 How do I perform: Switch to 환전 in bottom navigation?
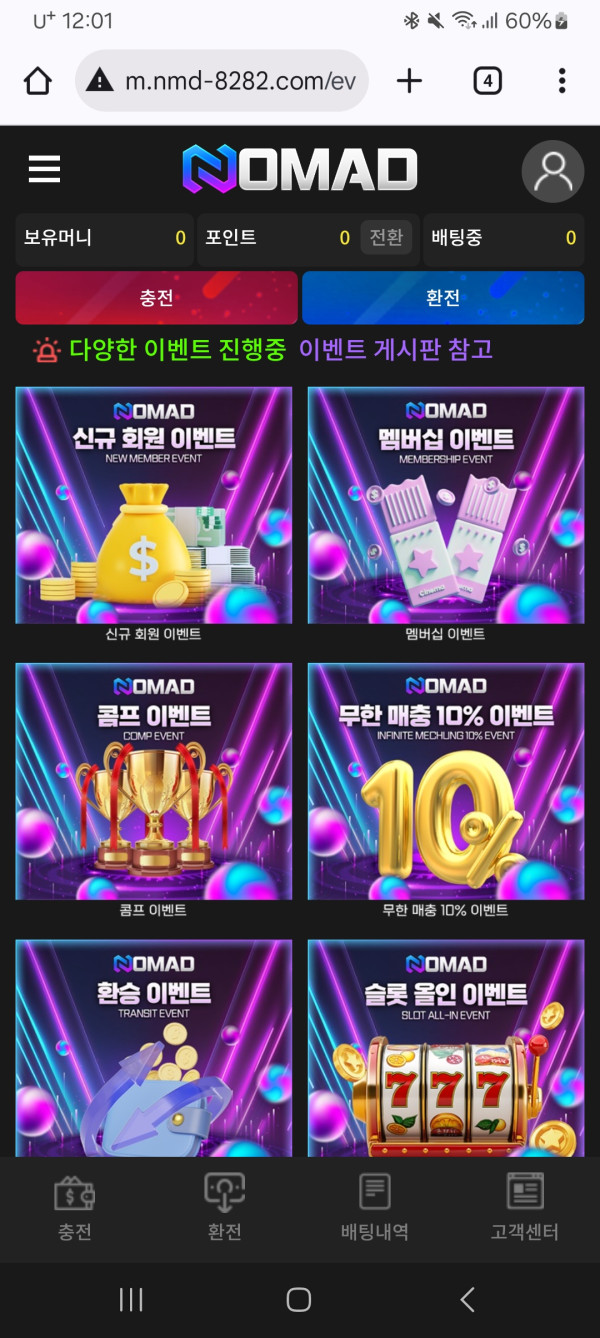click(224, 1208)
